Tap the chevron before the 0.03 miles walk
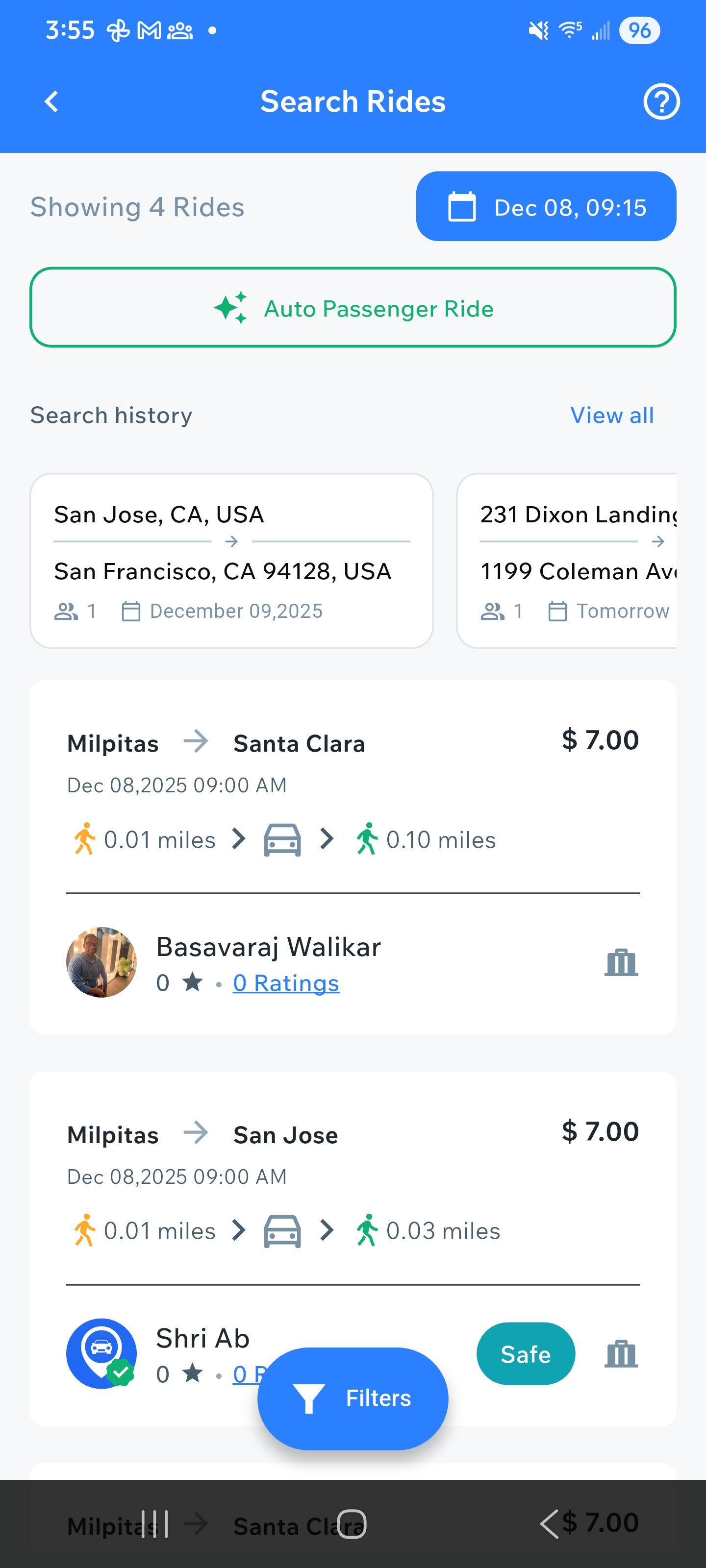Viewport: 706px width, 1568px height. click(x=327, y=1230)
